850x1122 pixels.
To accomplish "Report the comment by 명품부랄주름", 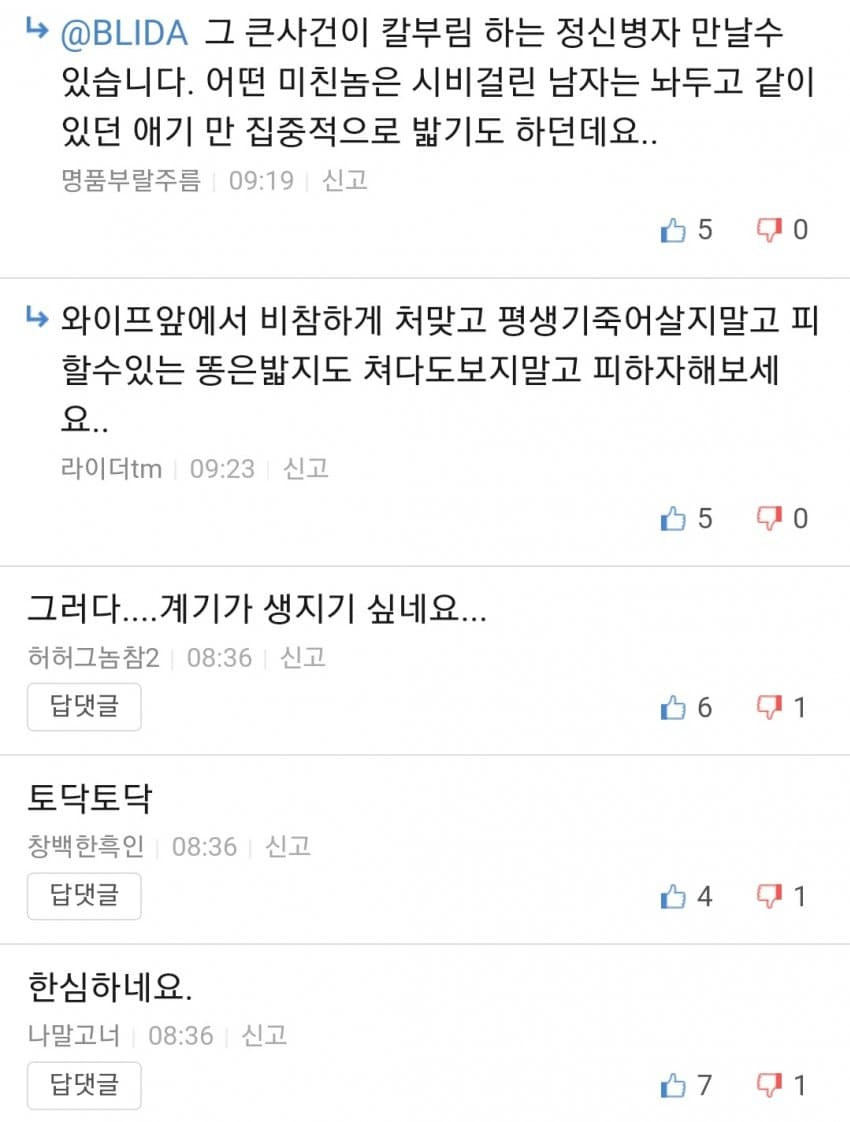I will point(344,180).
